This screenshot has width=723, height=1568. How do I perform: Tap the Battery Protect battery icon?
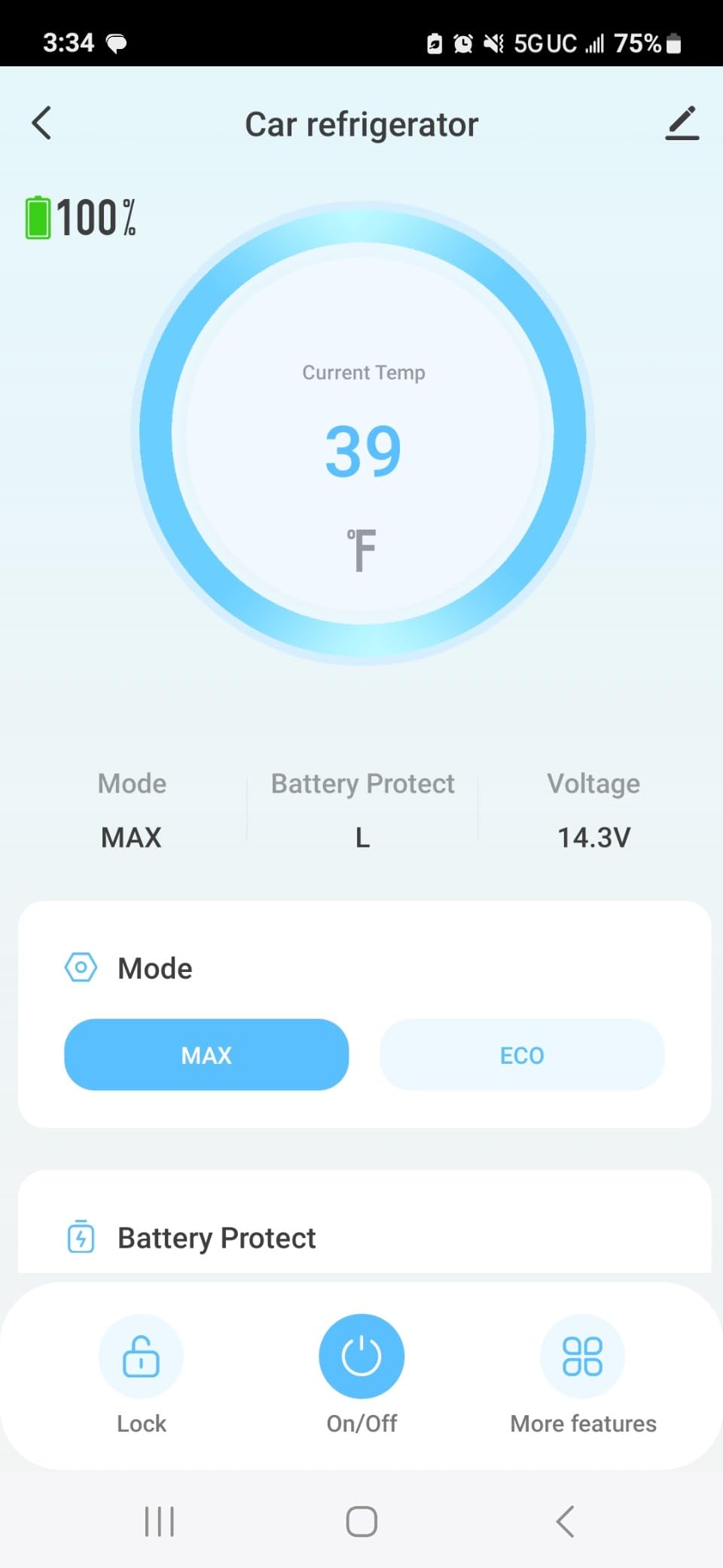(x=81, y=1236)
